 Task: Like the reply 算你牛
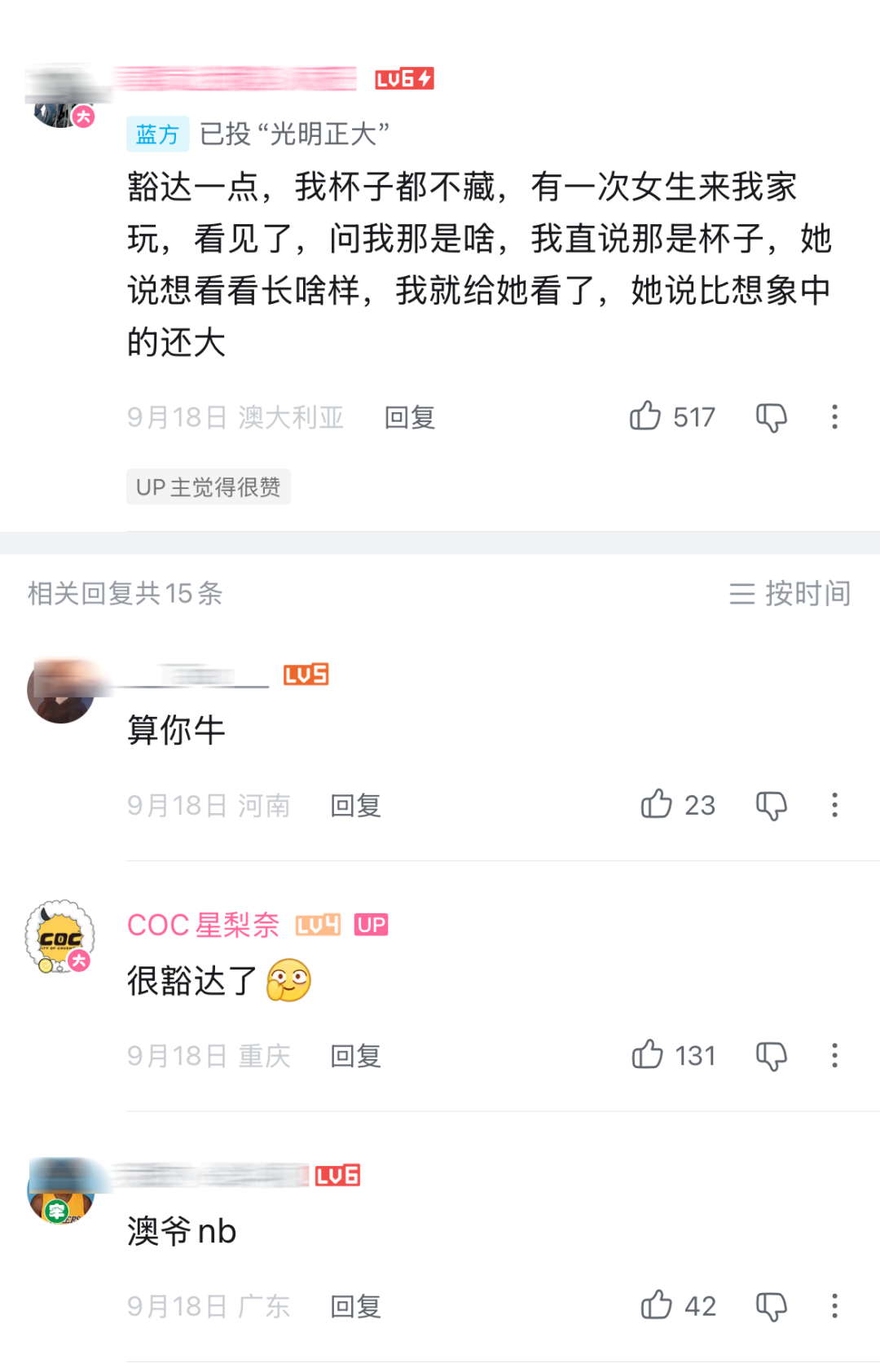coord(657,805)
